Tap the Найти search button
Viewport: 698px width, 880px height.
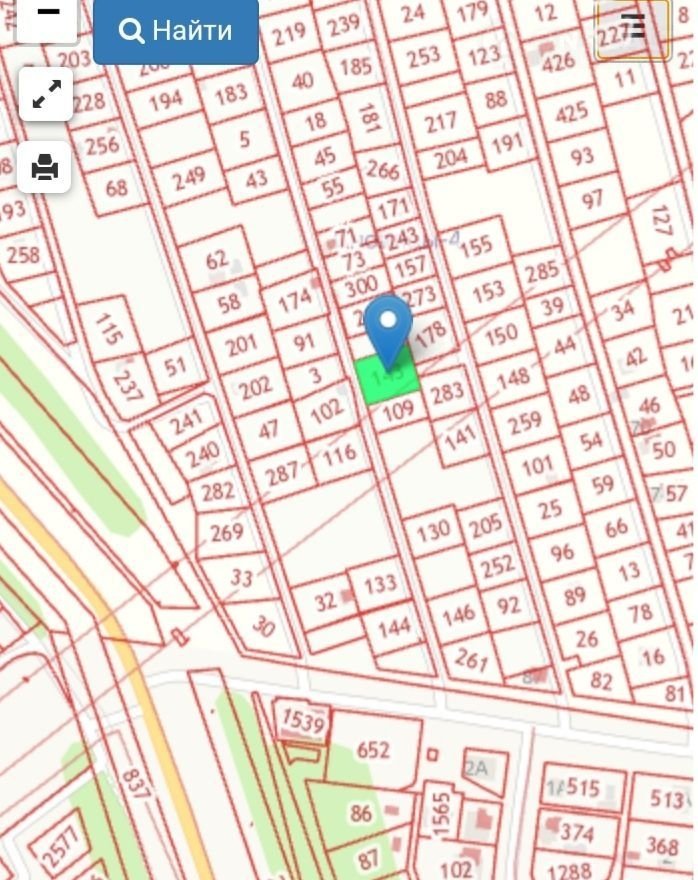point(176,30)
